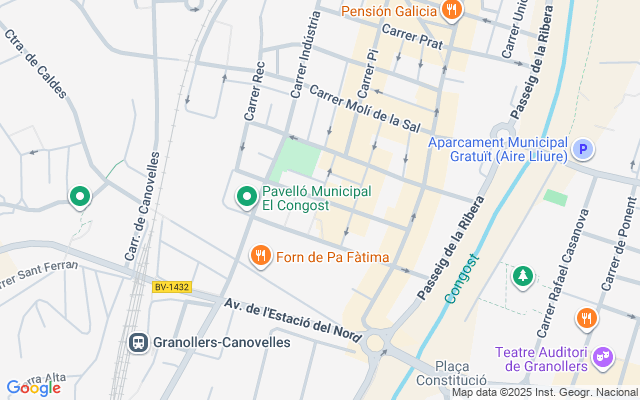Select the Granollers-Canovelles train station marker
Image resolution: width=640 pixels, height=400 pixels.
[x=138, y=342]
